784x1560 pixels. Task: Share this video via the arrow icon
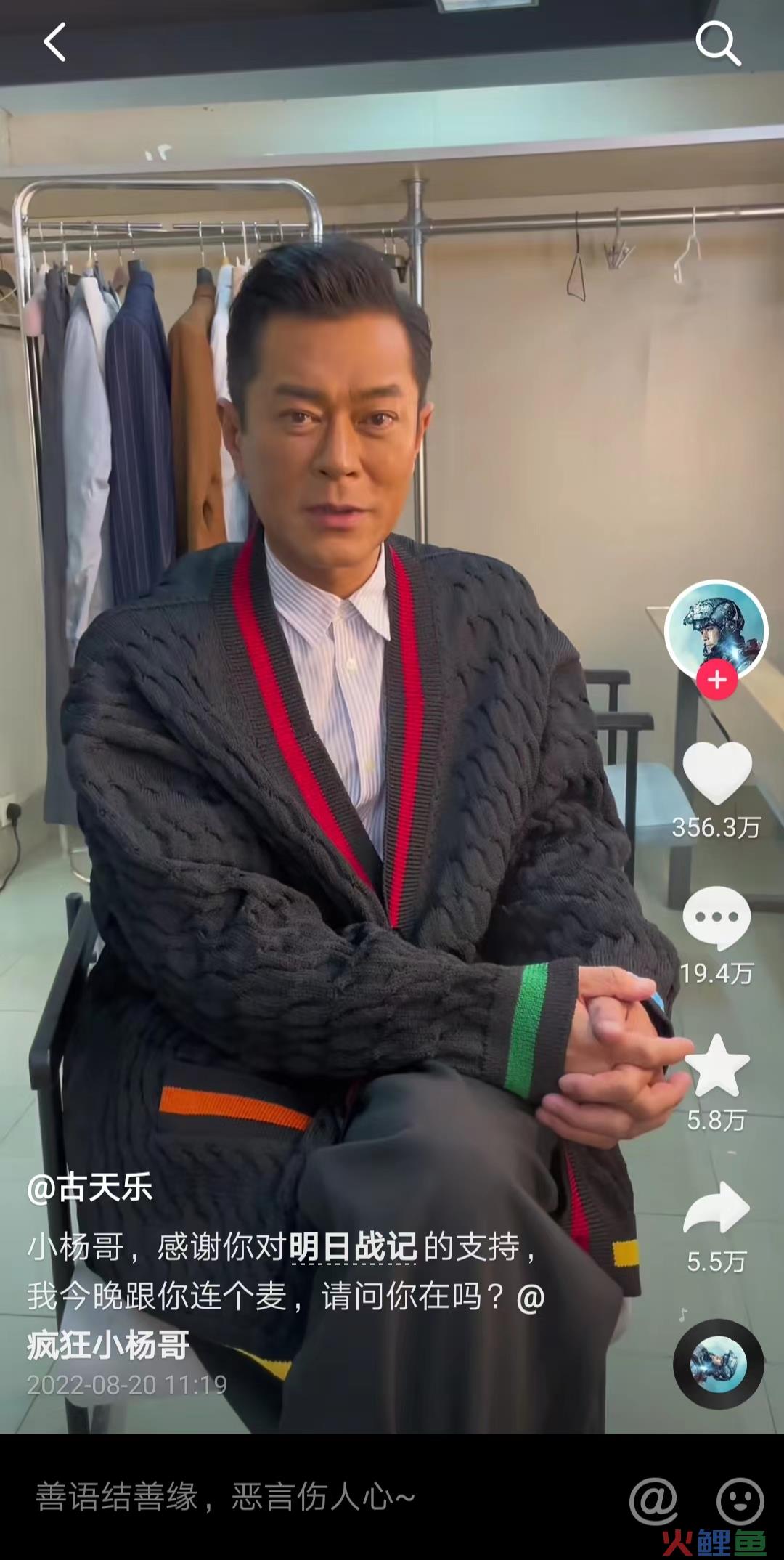(x=716, y=1209)
